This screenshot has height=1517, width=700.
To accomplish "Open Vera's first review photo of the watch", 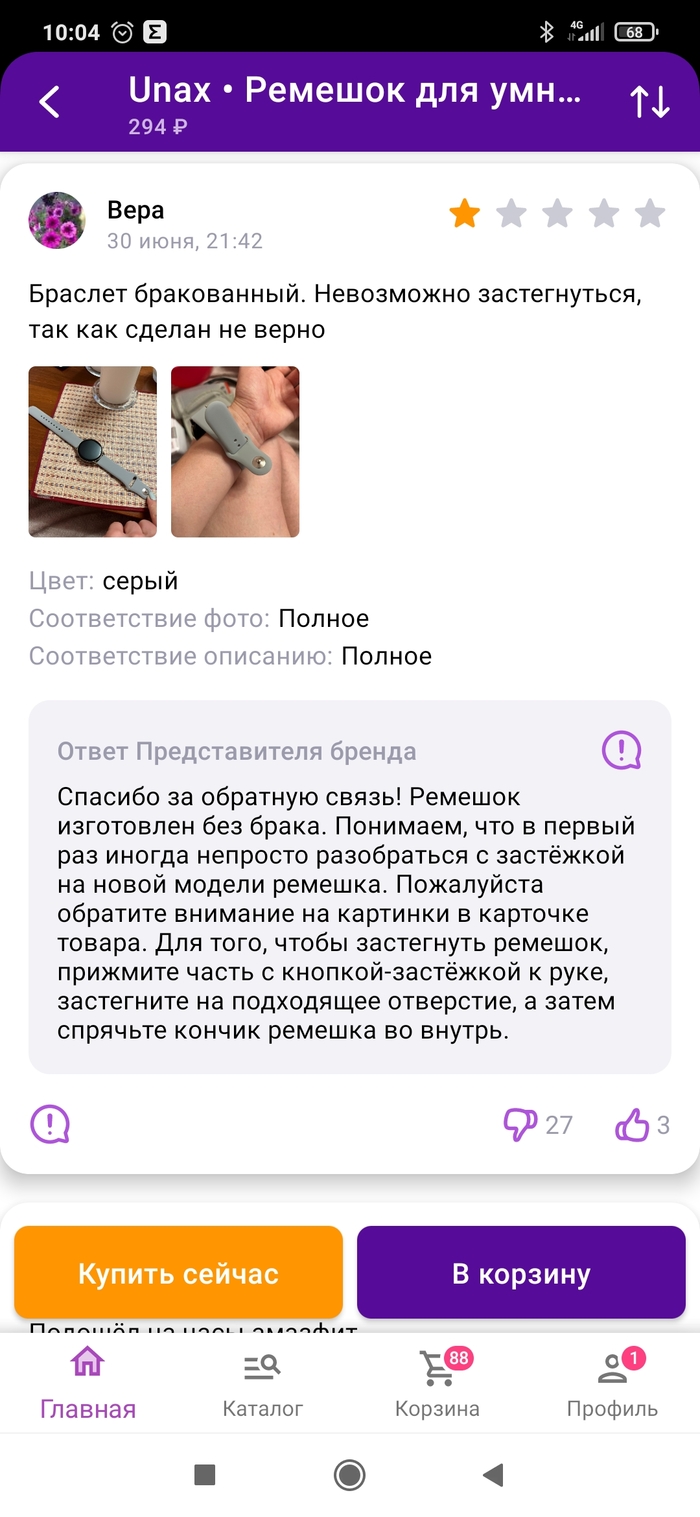I will (x=92, y=452).
